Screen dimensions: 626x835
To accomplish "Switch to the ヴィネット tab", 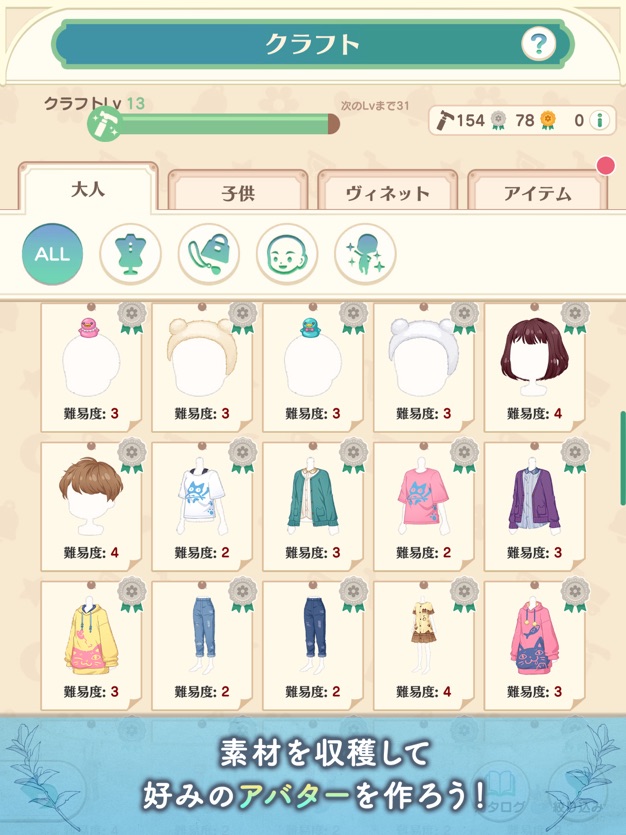I will click(387, 193).
